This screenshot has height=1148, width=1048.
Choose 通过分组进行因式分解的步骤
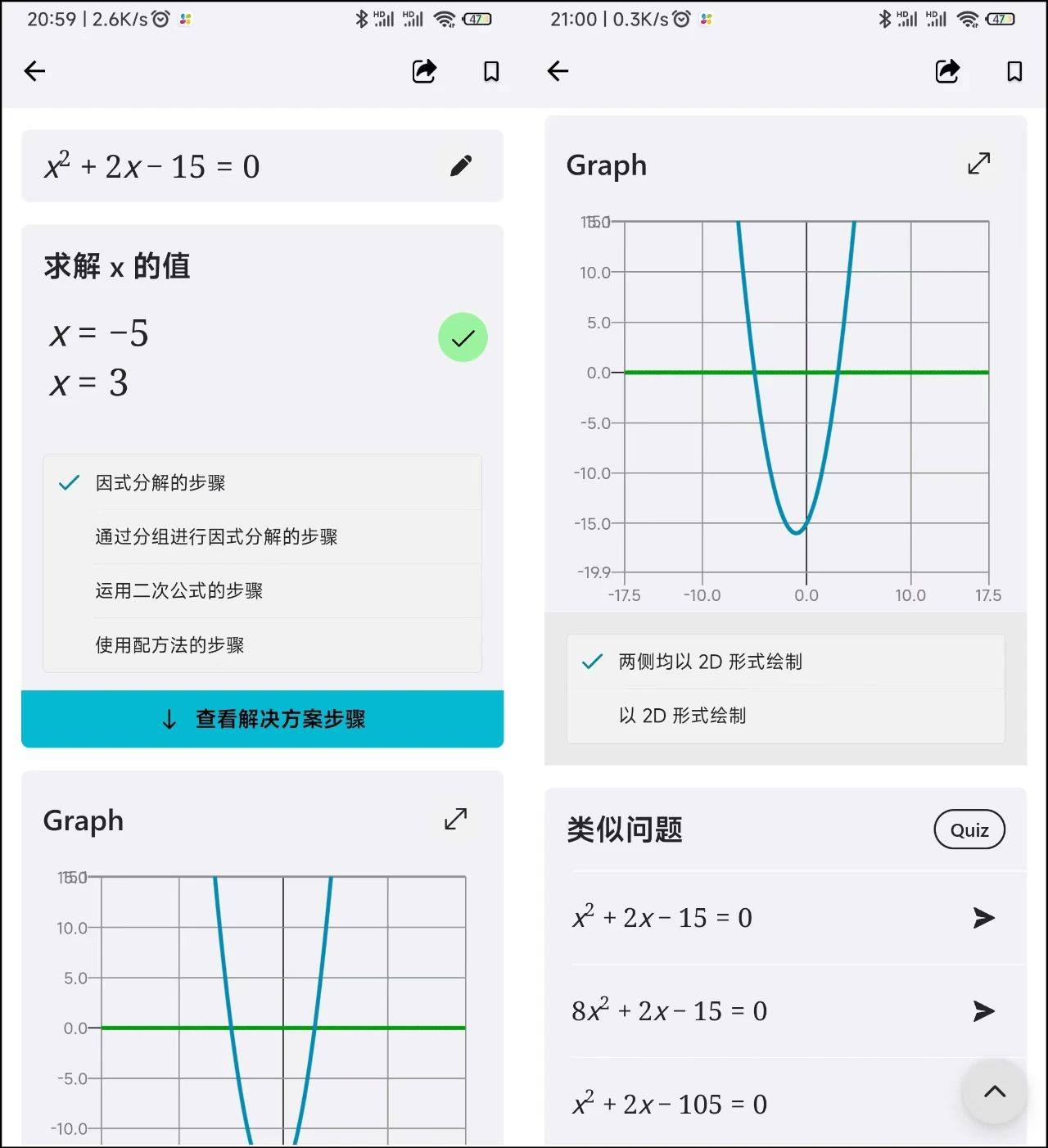click(x=216, y=537)
